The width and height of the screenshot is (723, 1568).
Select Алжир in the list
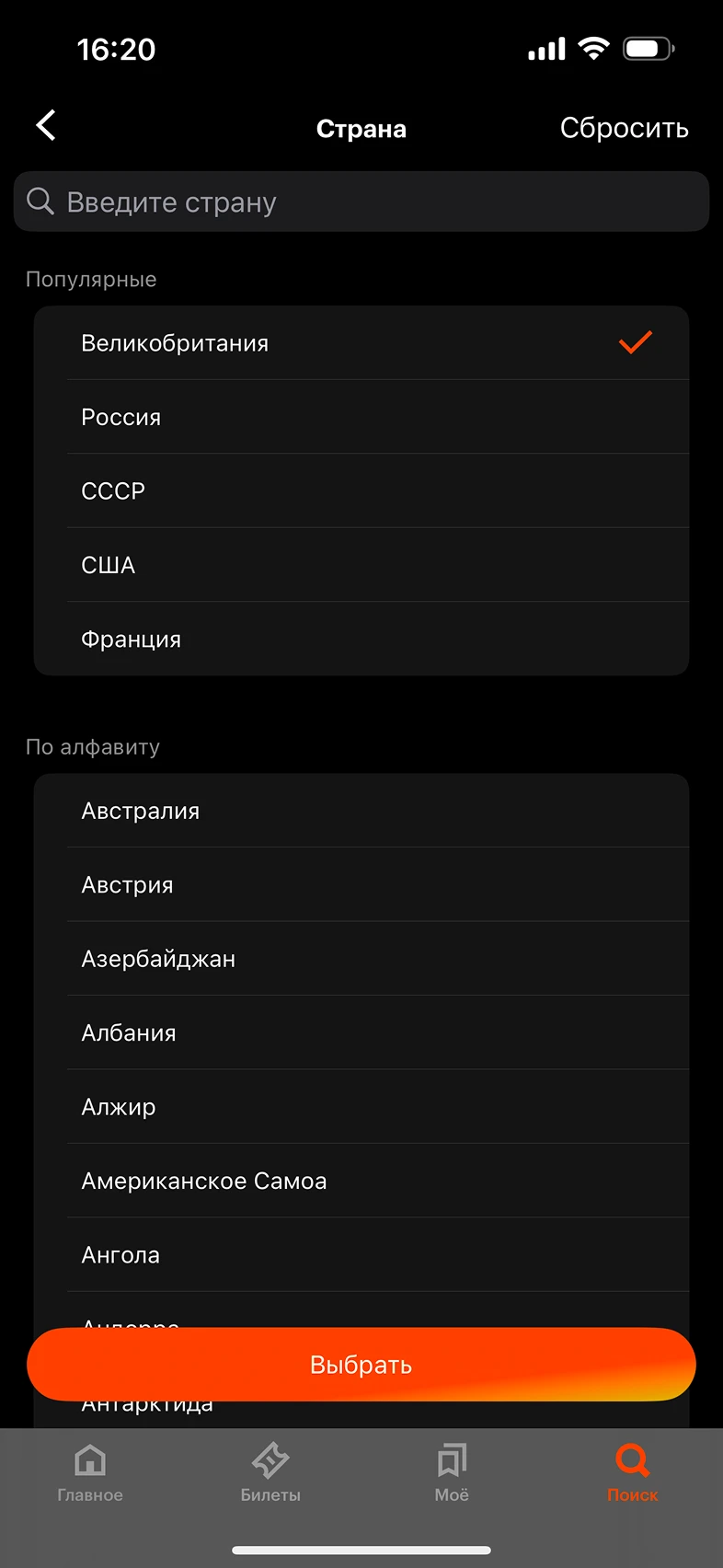tap(361, 1107)
